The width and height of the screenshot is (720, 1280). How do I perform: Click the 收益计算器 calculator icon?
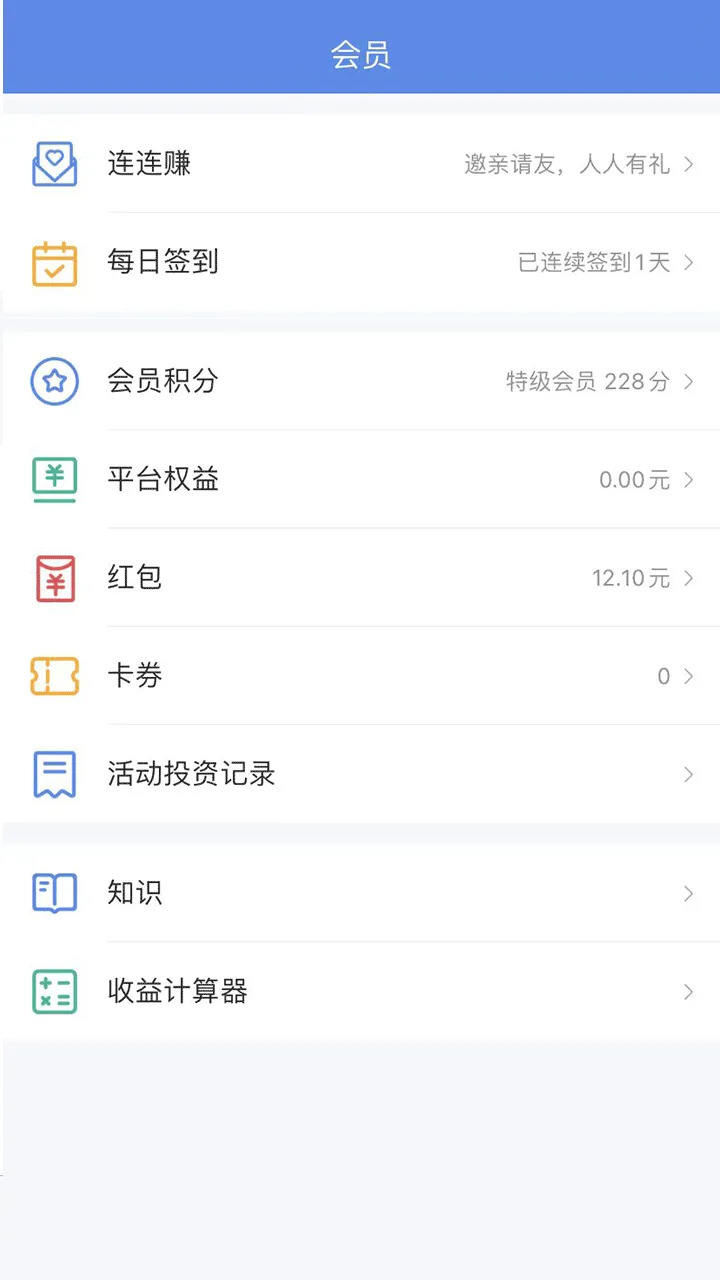tap(54, 991)
